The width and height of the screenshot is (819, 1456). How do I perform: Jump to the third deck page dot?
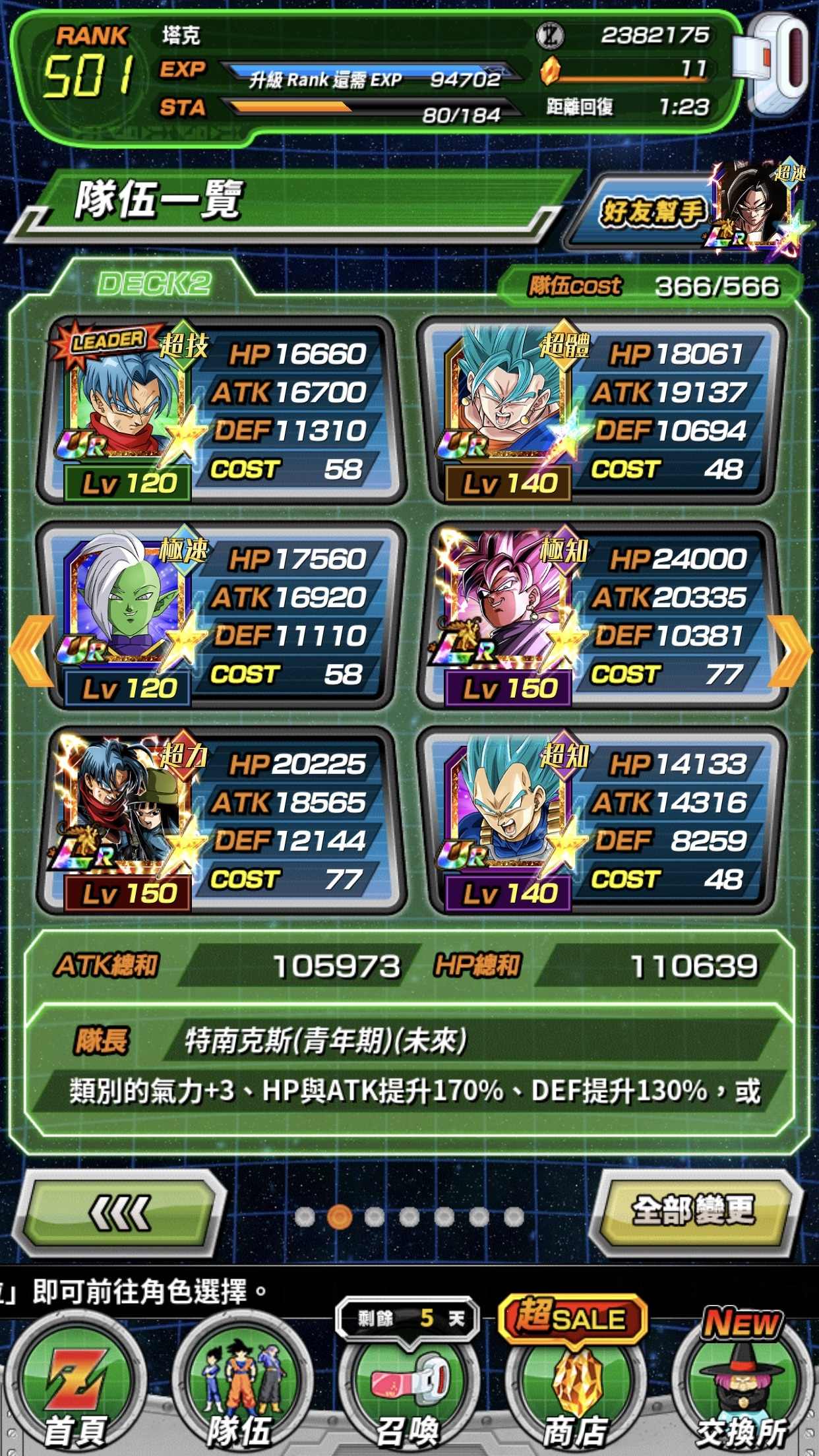click(375, 1216)
